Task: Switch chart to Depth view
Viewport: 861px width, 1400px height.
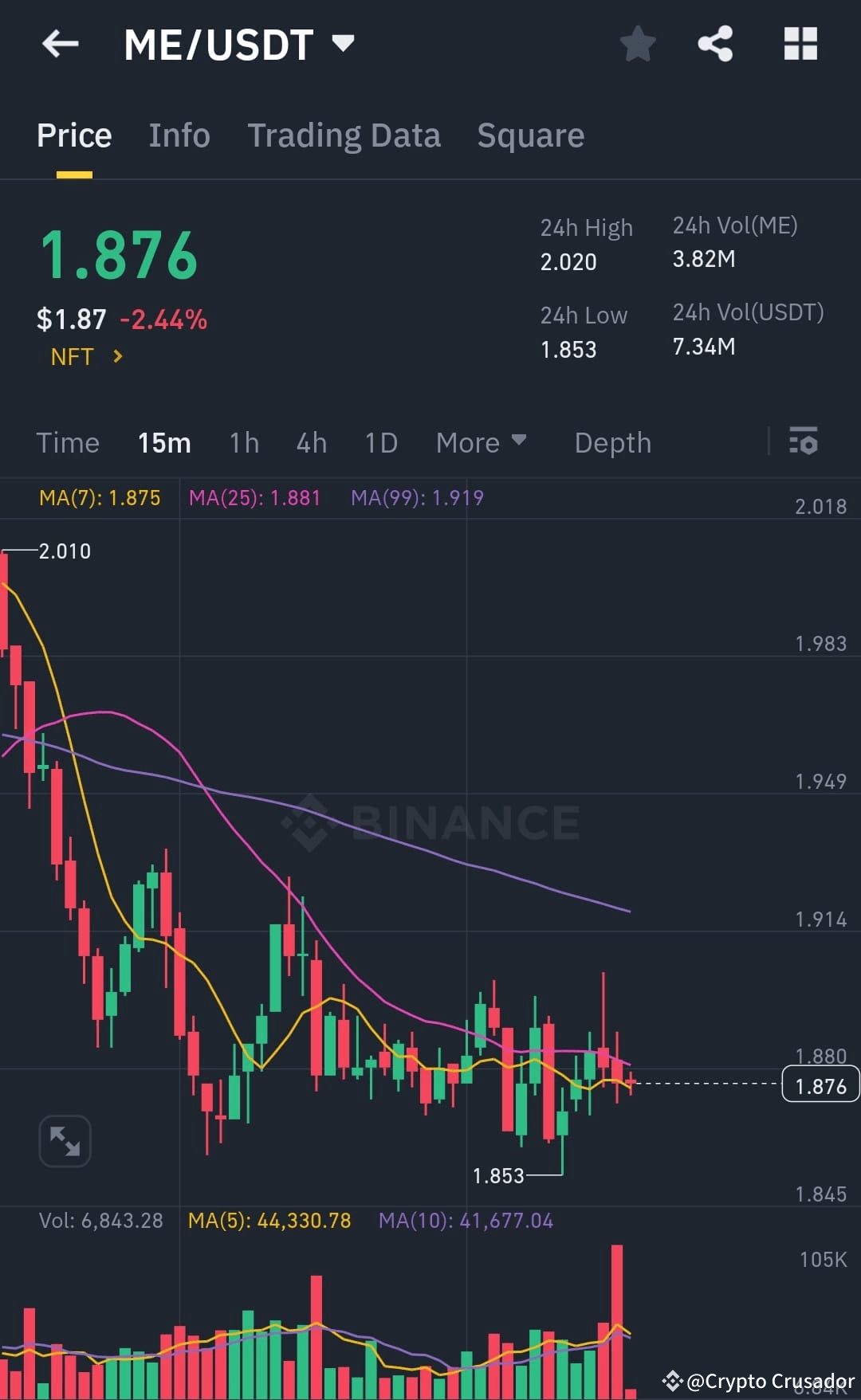Action: point(612,442)
